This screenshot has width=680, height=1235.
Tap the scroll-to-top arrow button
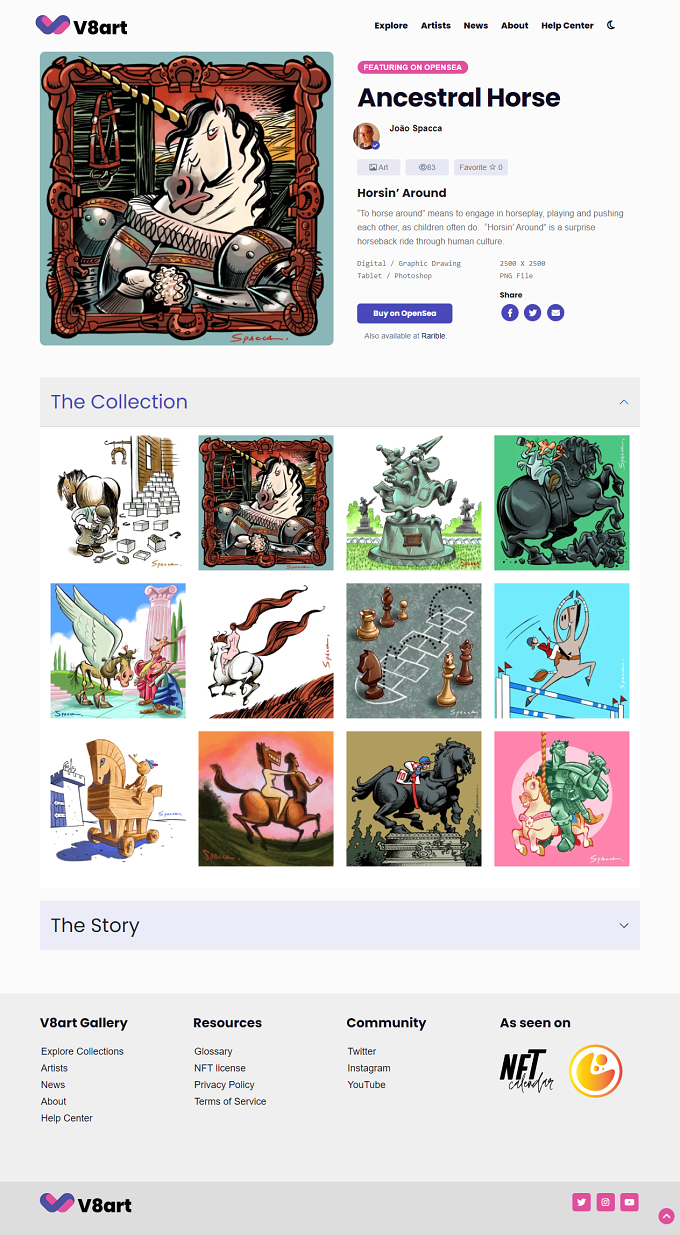pos(666,1216)
